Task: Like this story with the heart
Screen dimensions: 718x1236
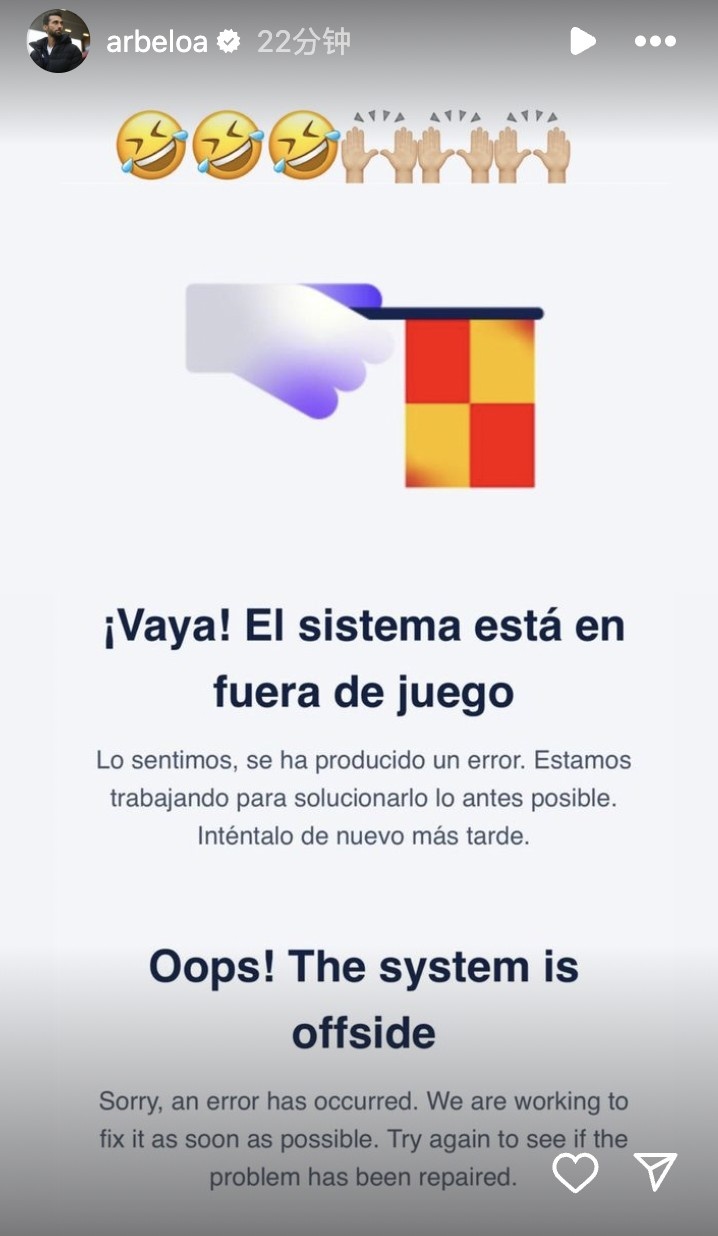Action: click(575, 1172)
